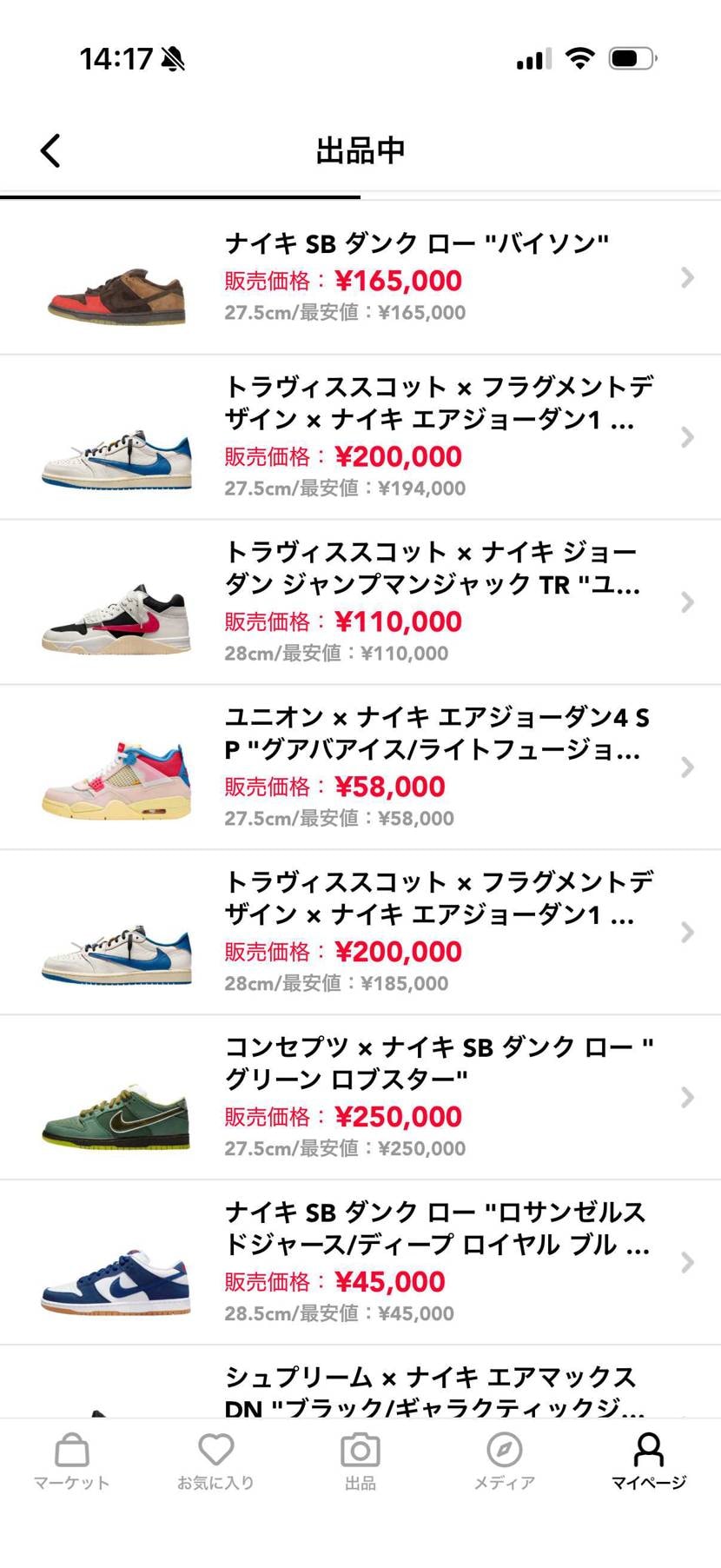The width and height of the screenshot is (721, 1568).
Task: Open the マーケット tab in bottom navigation
Action: [x=71, y=1450]
